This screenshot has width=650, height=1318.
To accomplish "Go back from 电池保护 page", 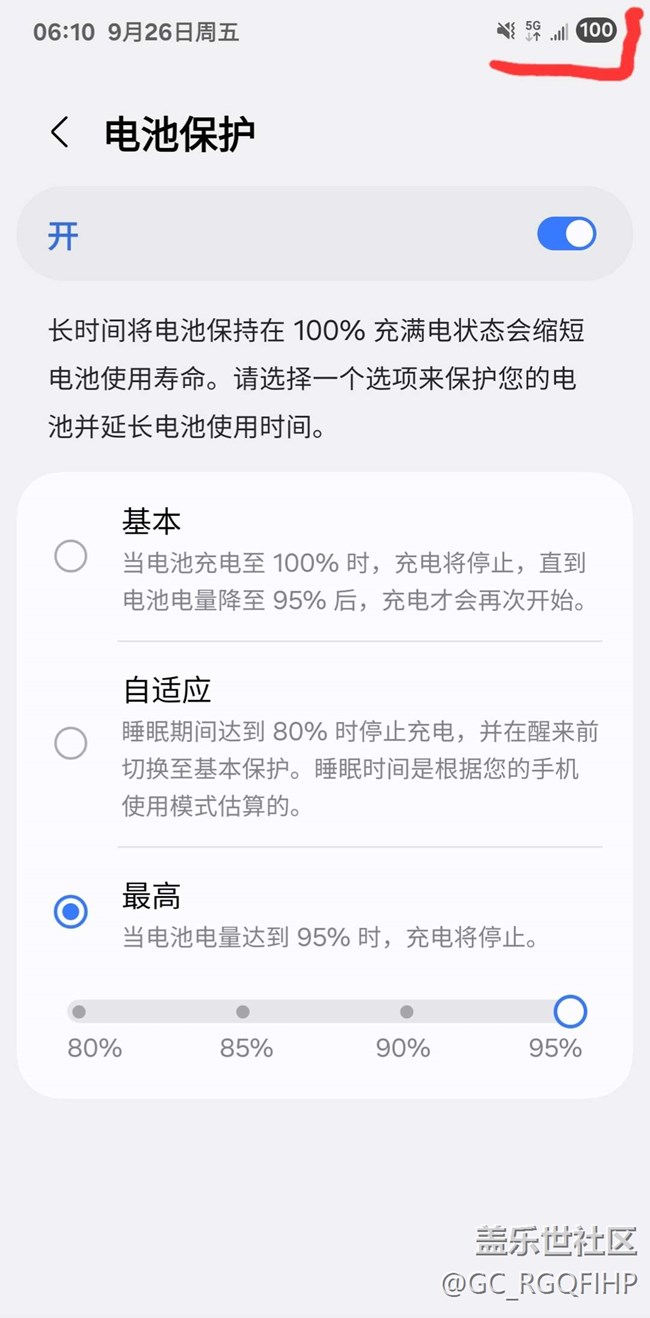I will (60, 133).
